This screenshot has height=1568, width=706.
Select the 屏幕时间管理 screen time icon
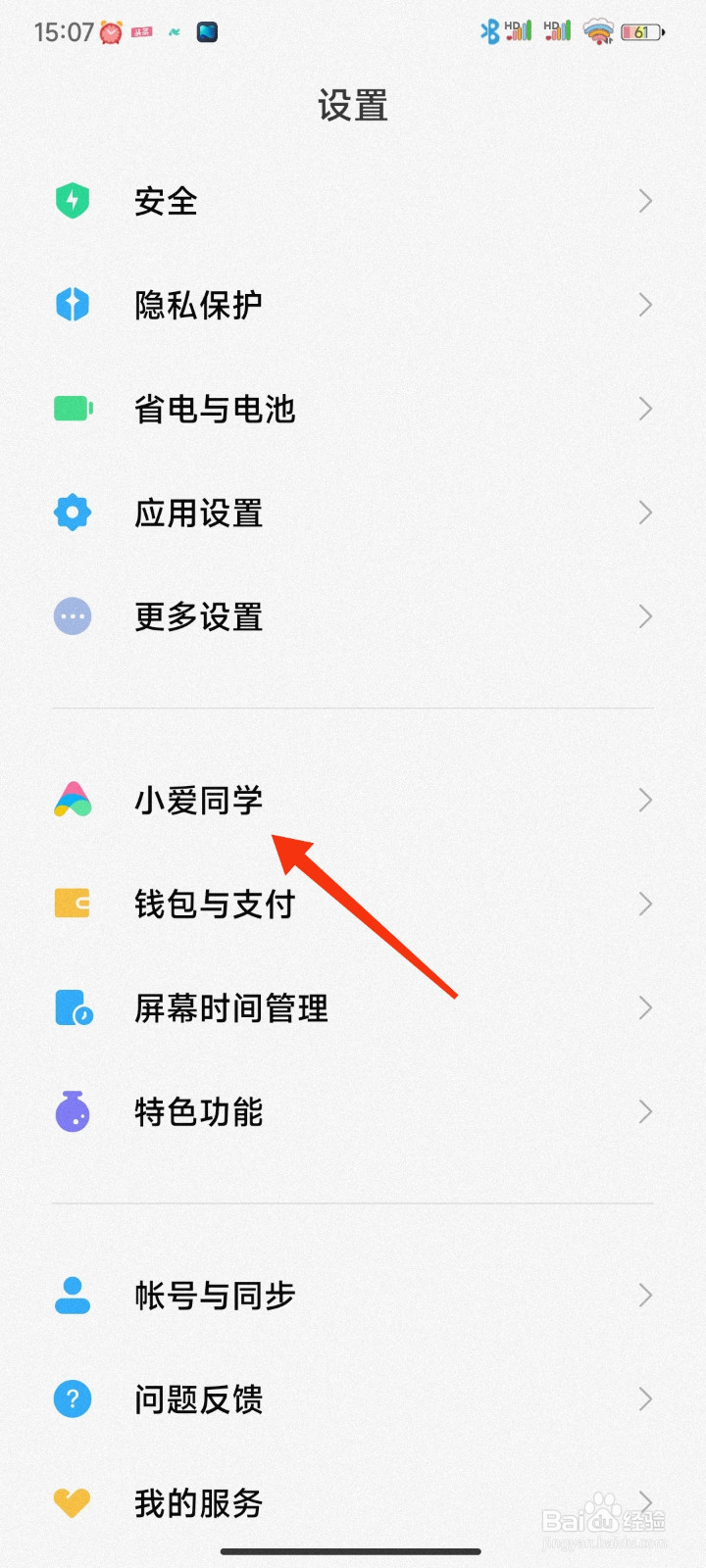(x=72, y=1007)
